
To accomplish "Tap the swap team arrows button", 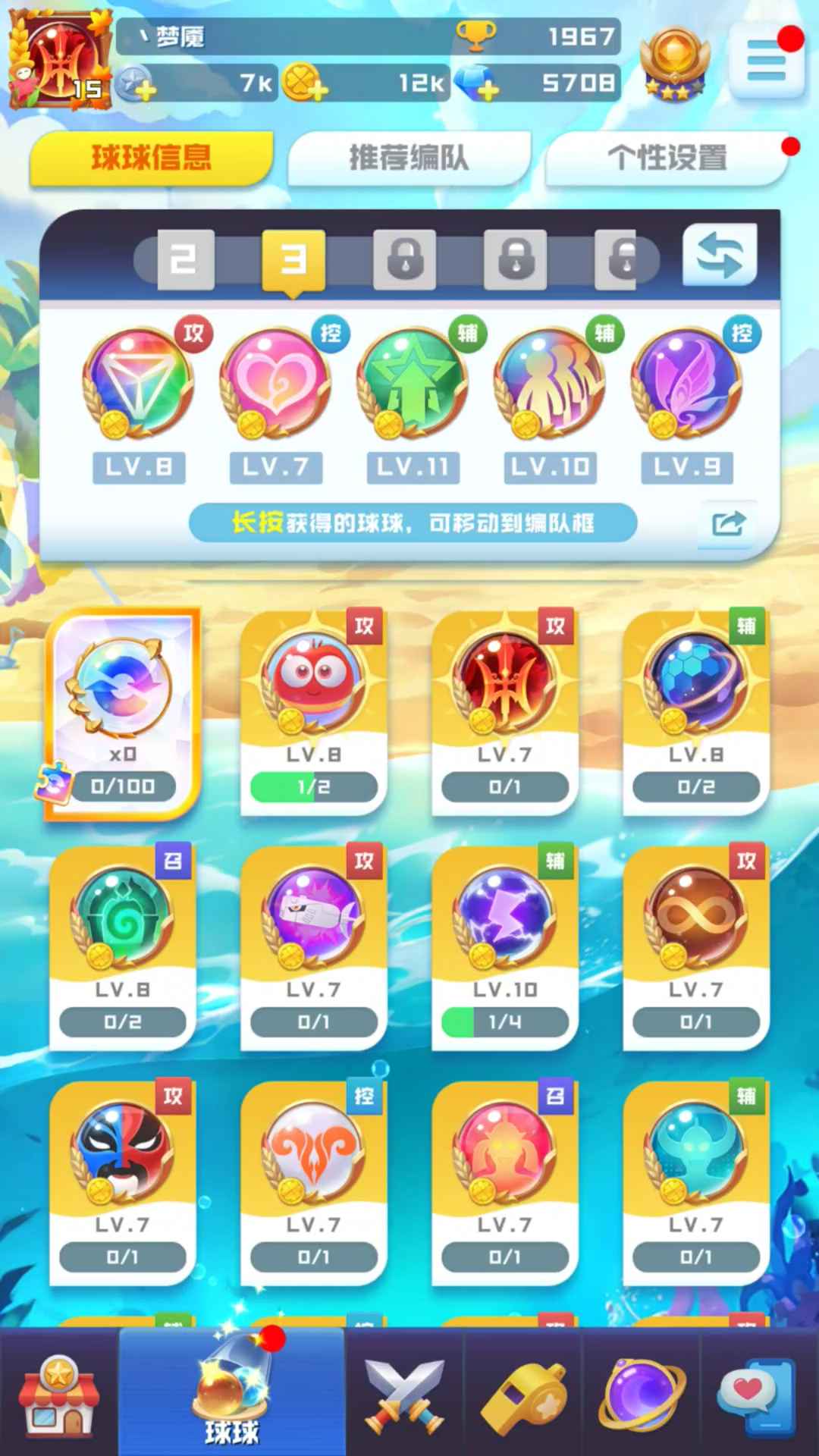I will point(719,256).
